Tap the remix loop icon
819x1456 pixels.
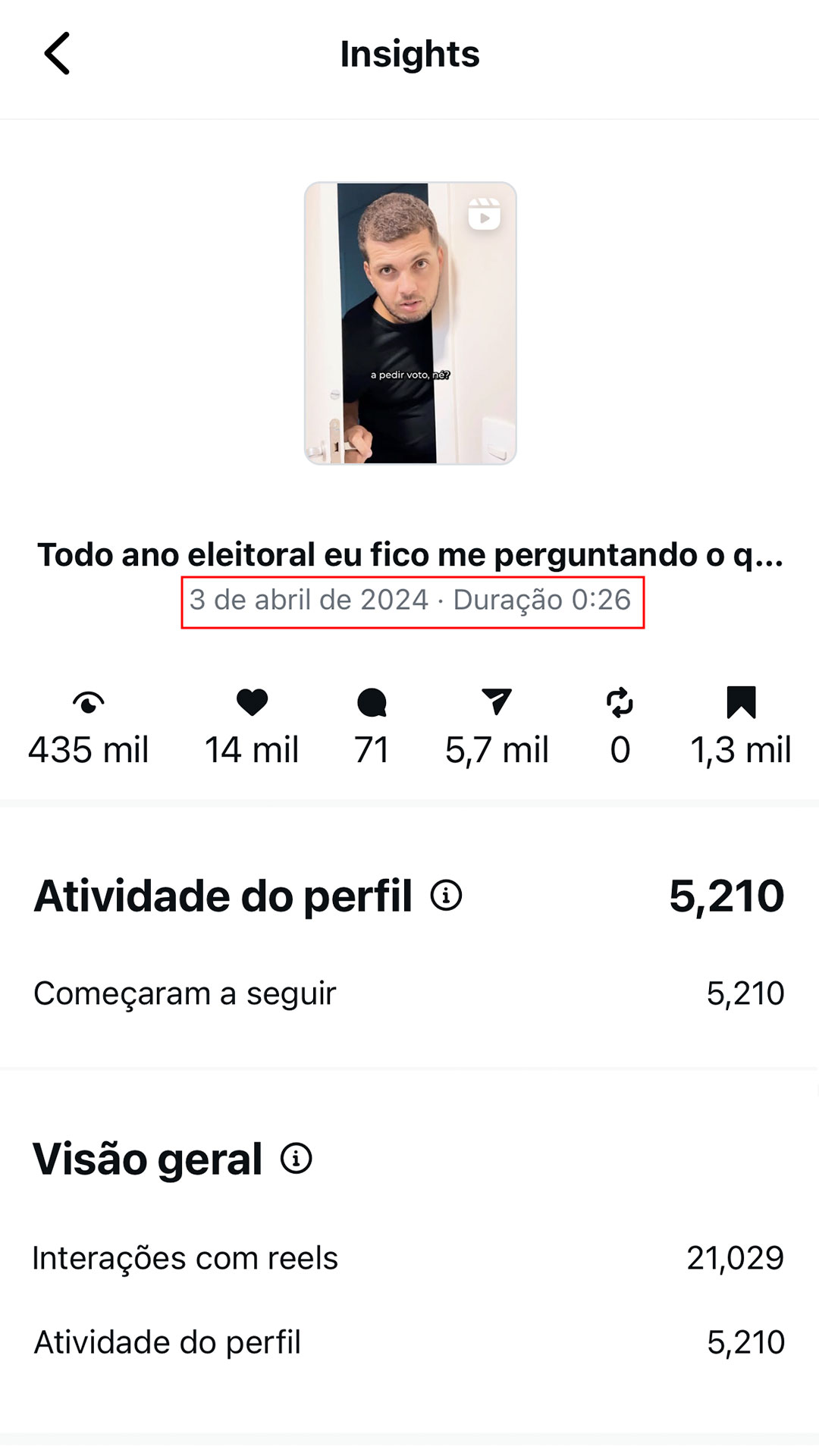click(620, 704)
